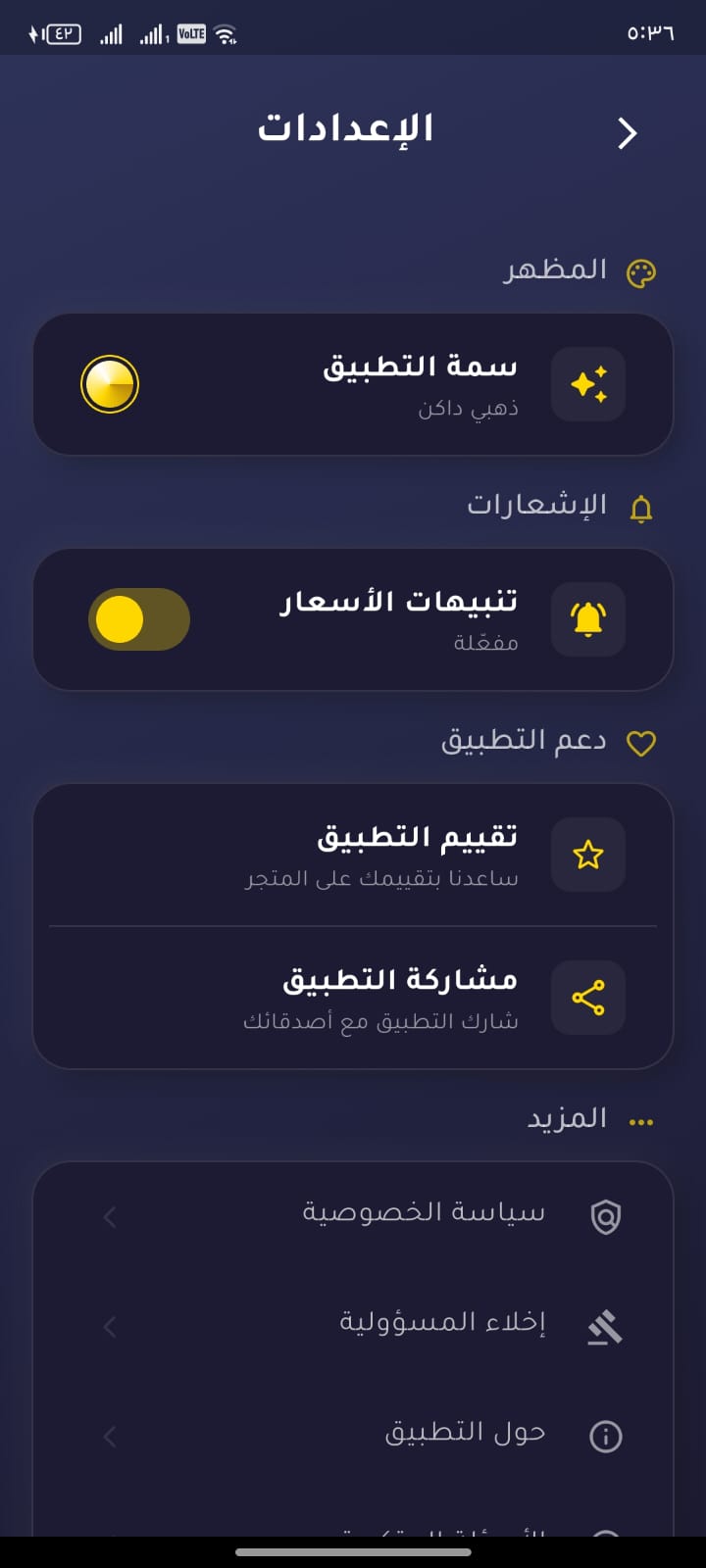Screen dimensions: 706x1568
Task: Select the golden theme color circle
Action: click(109, 384)
